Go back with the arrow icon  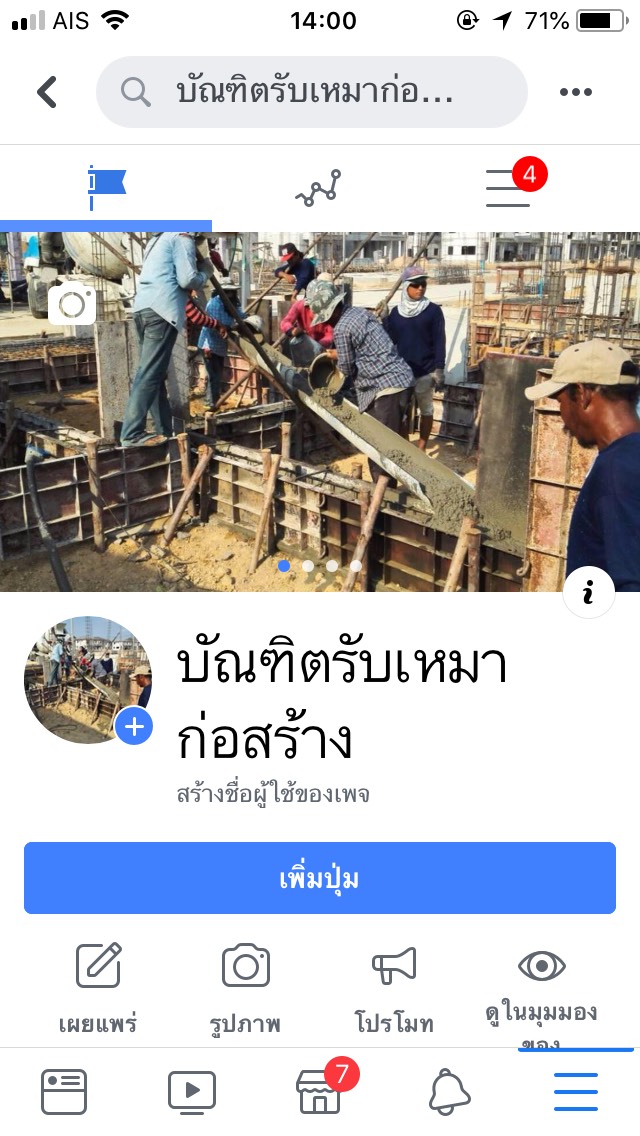point(47,92)
